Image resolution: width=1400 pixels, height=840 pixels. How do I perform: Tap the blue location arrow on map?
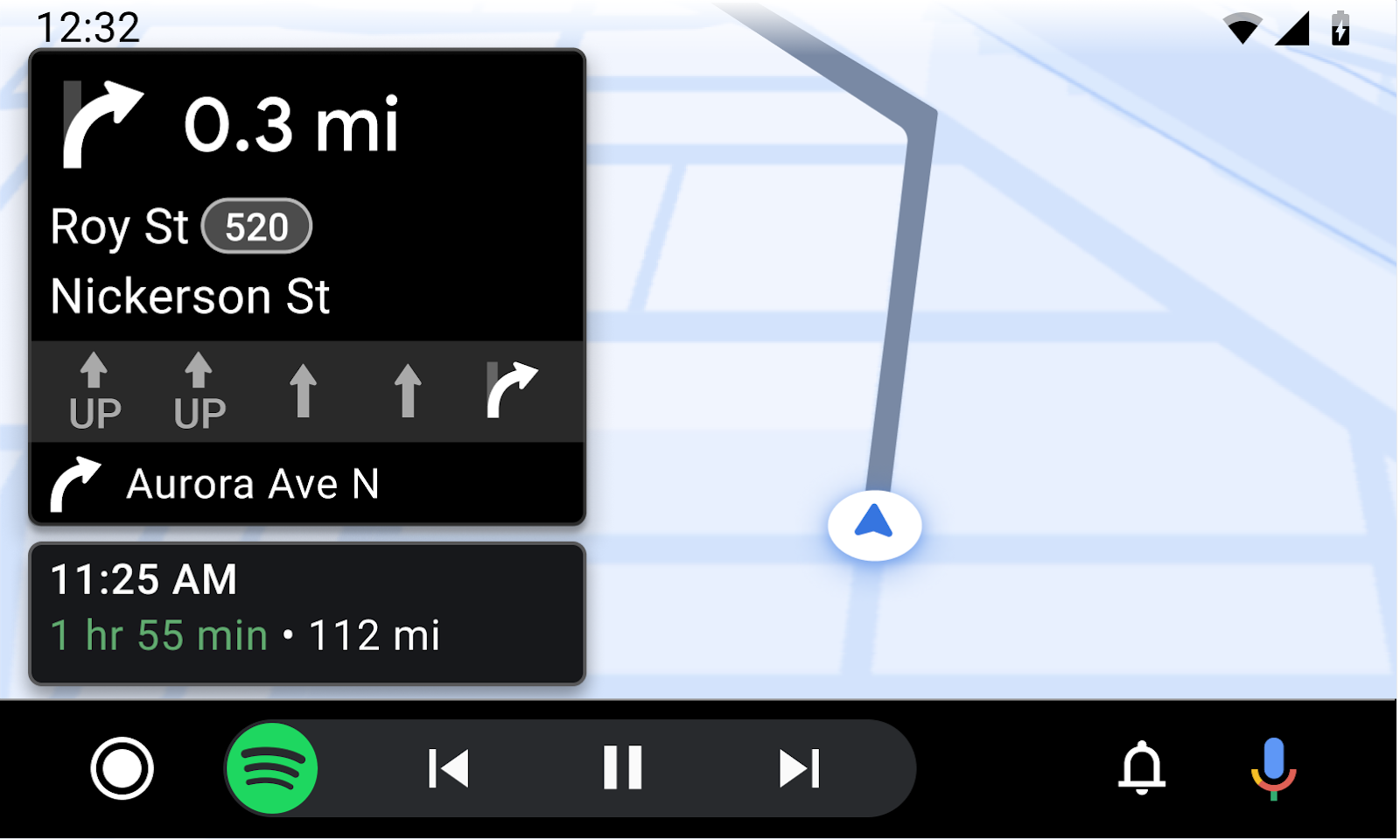click(874, 523)
